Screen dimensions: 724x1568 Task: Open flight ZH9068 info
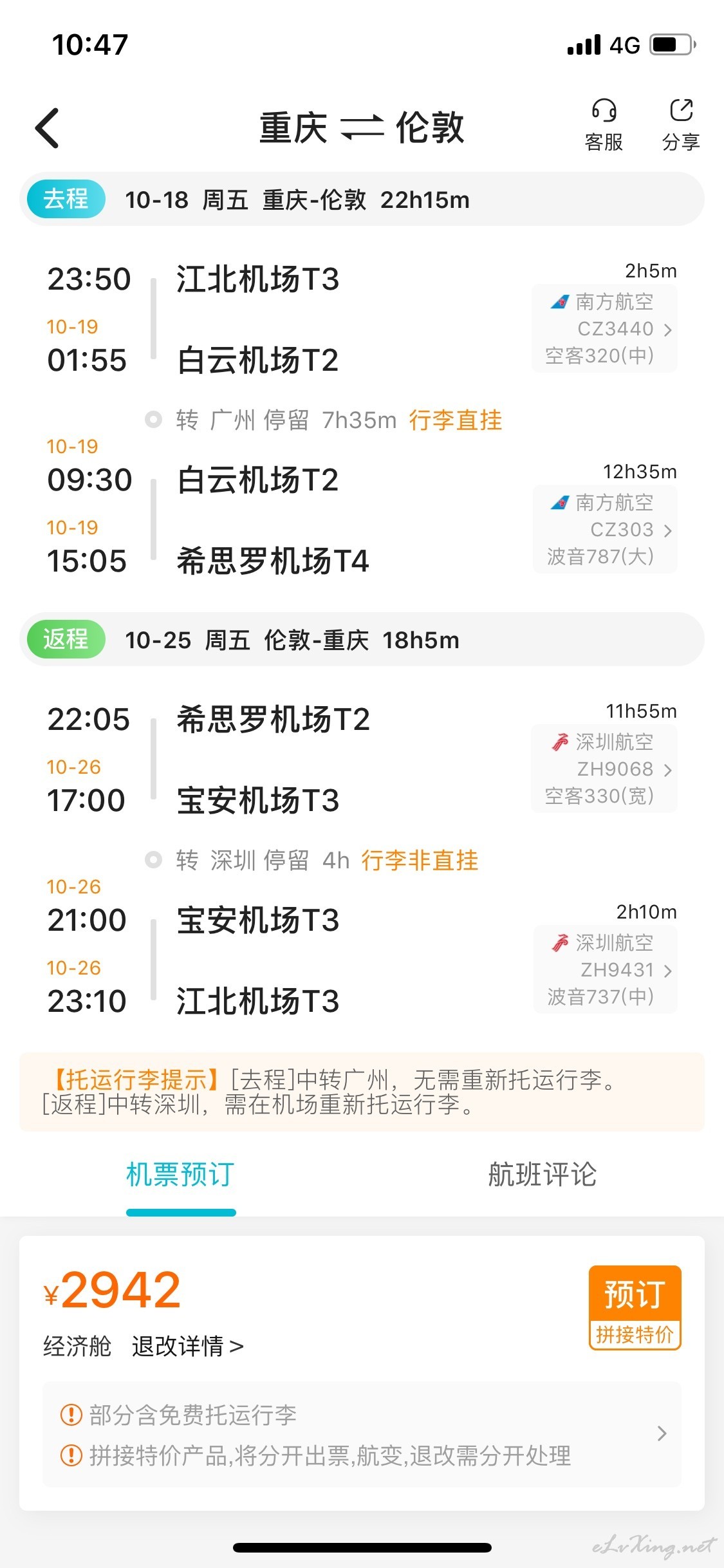click(604, 769)
